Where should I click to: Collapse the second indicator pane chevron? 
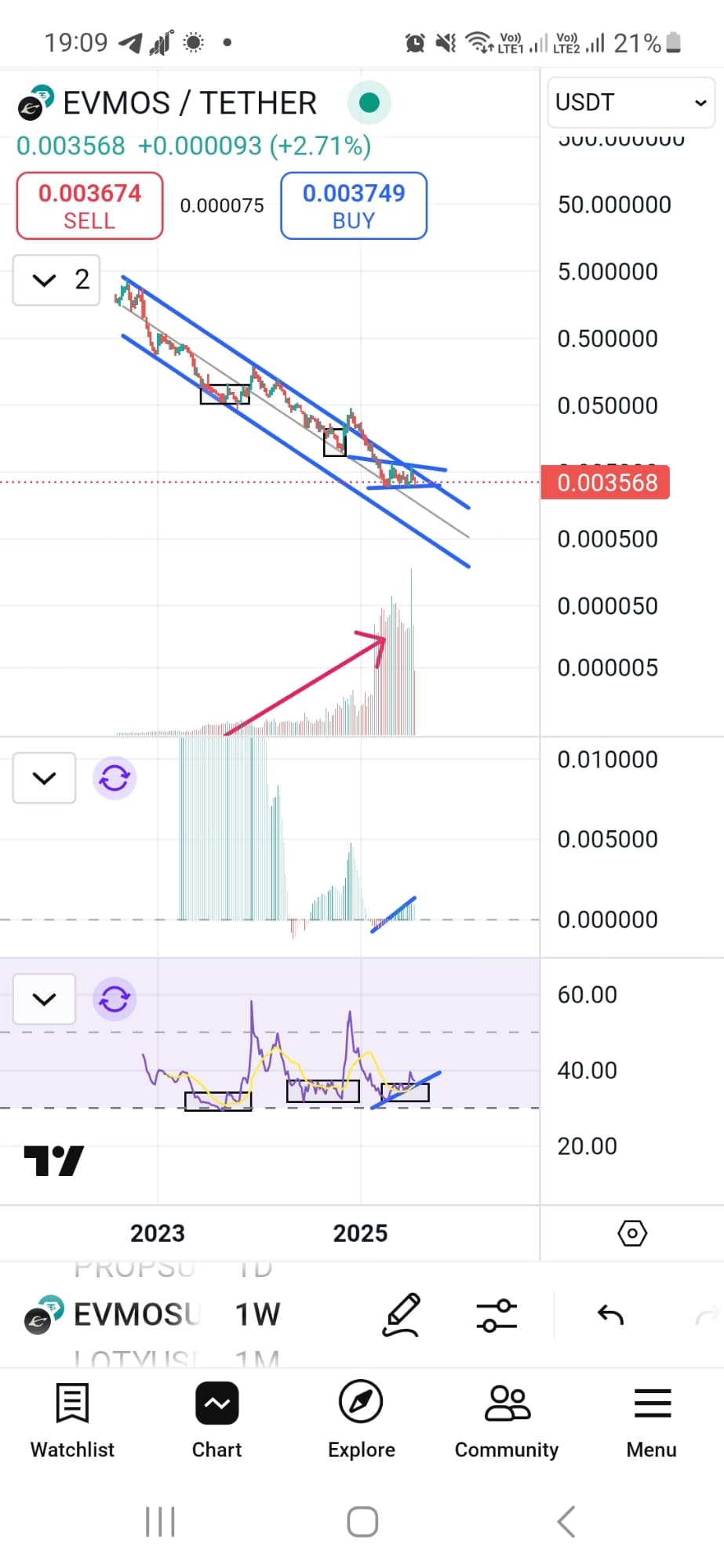tap(45, 778)
